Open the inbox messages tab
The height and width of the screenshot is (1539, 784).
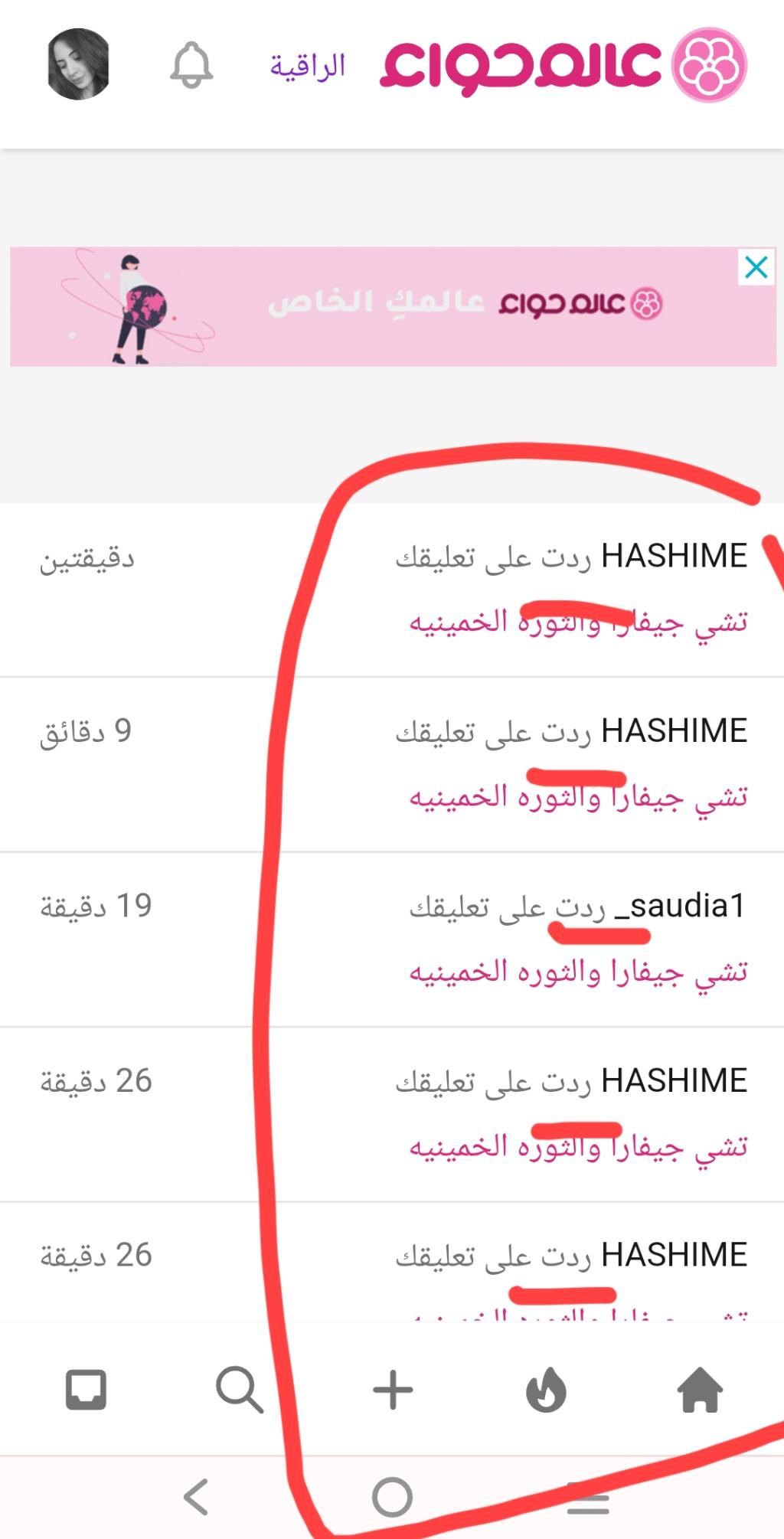[86, 1390]
